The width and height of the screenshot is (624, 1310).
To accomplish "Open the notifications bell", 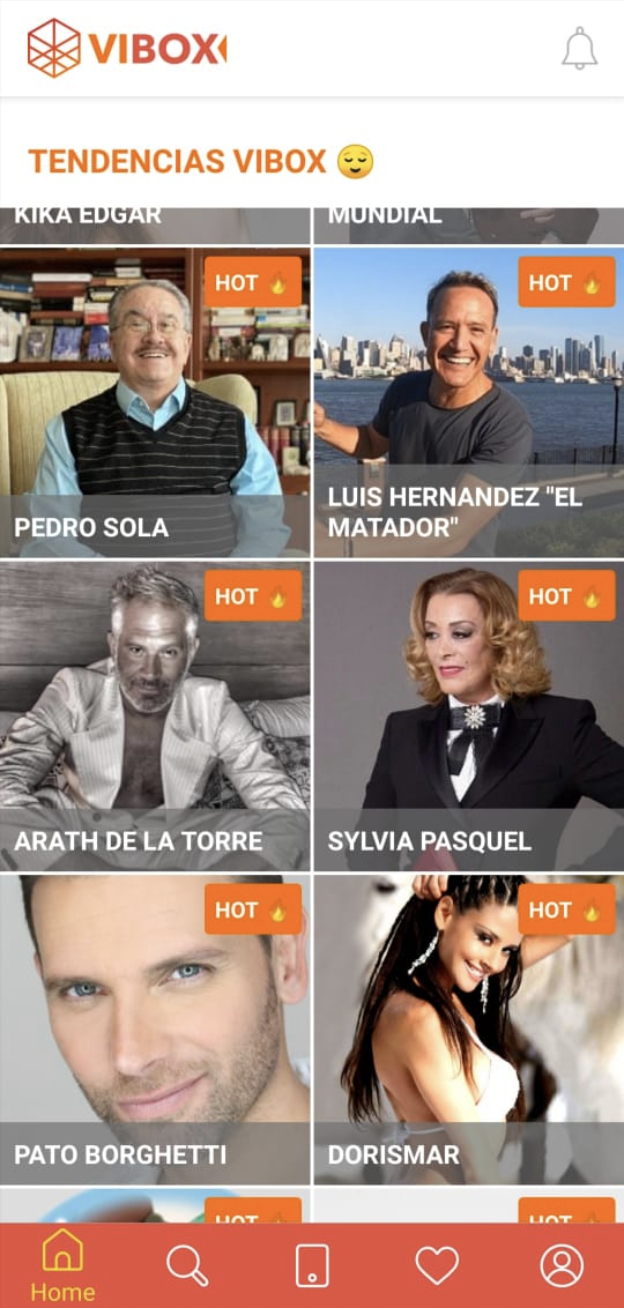I will [579, 48].
